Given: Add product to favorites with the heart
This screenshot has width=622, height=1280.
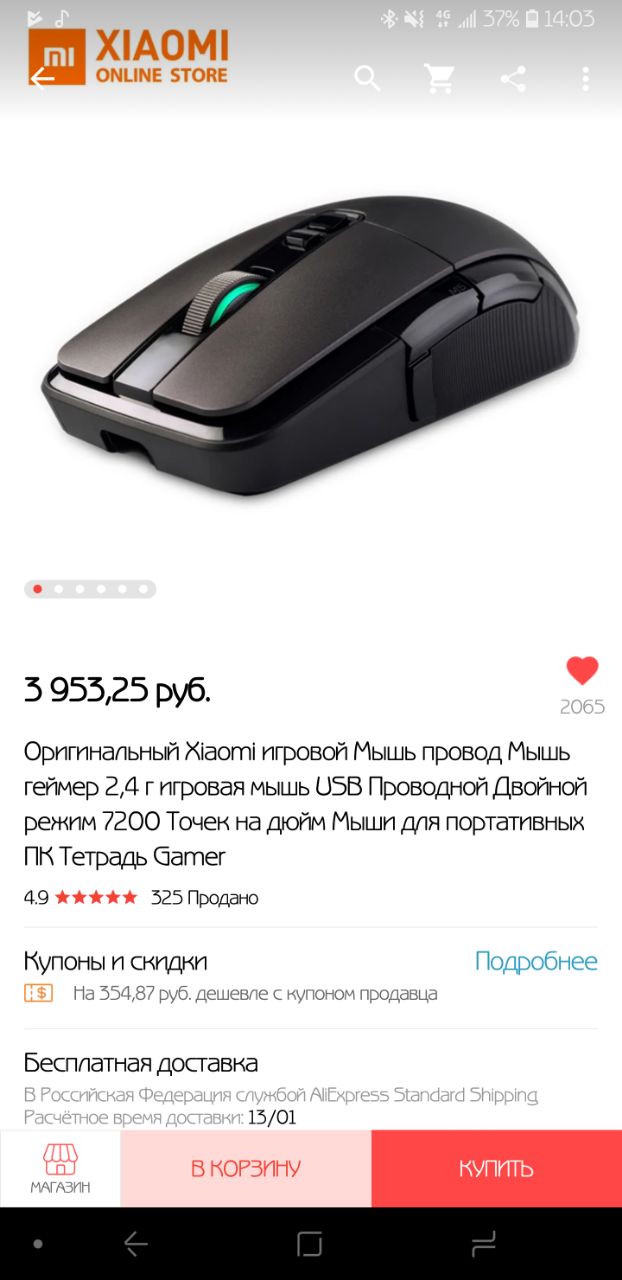Looking at the screenshot, I should [x=581, y=671].
